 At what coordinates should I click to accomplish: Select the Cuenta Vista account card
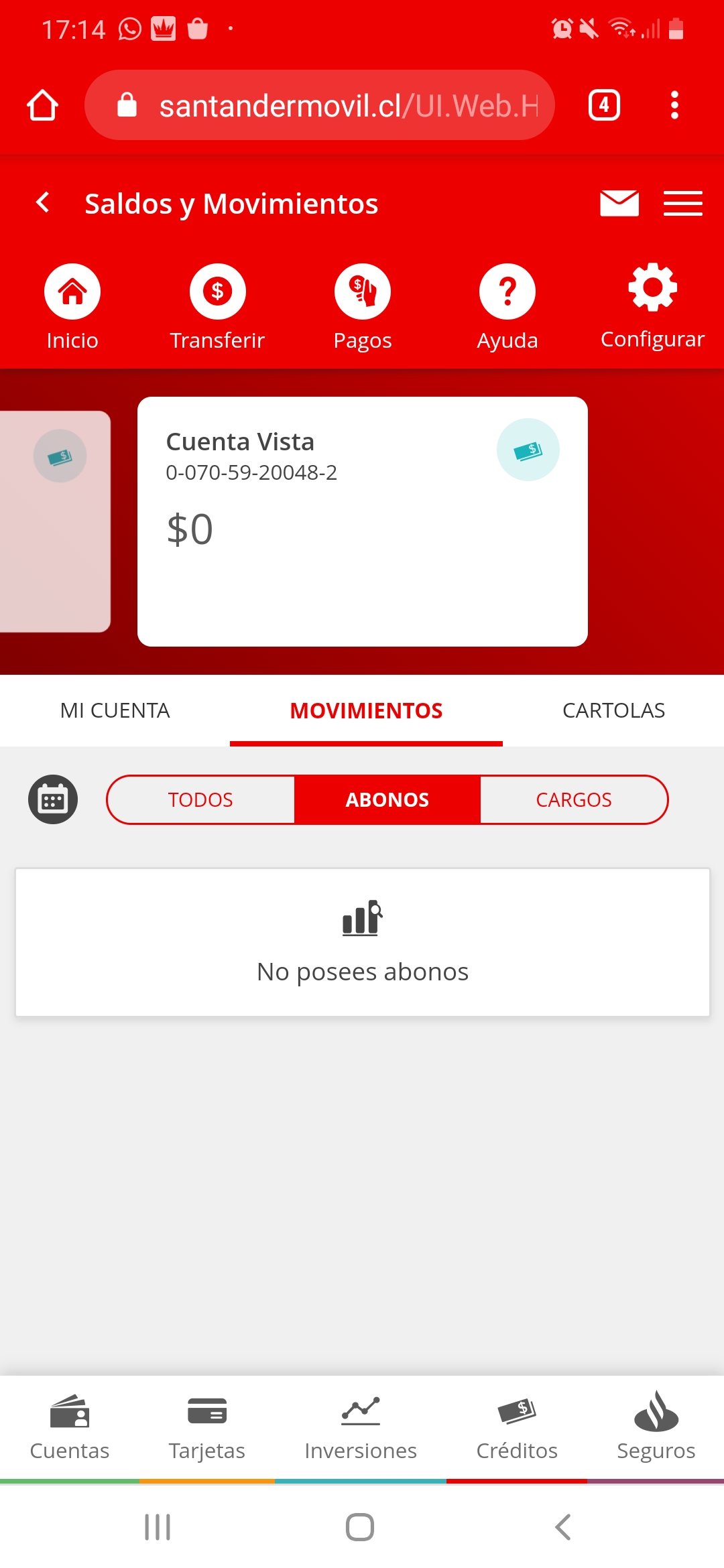pos(363,521)
